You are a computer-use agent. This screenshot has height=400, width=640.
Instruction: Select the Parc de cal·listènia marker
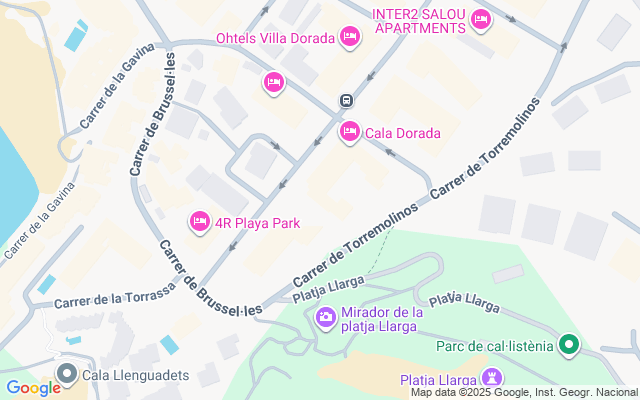[570, 346]
